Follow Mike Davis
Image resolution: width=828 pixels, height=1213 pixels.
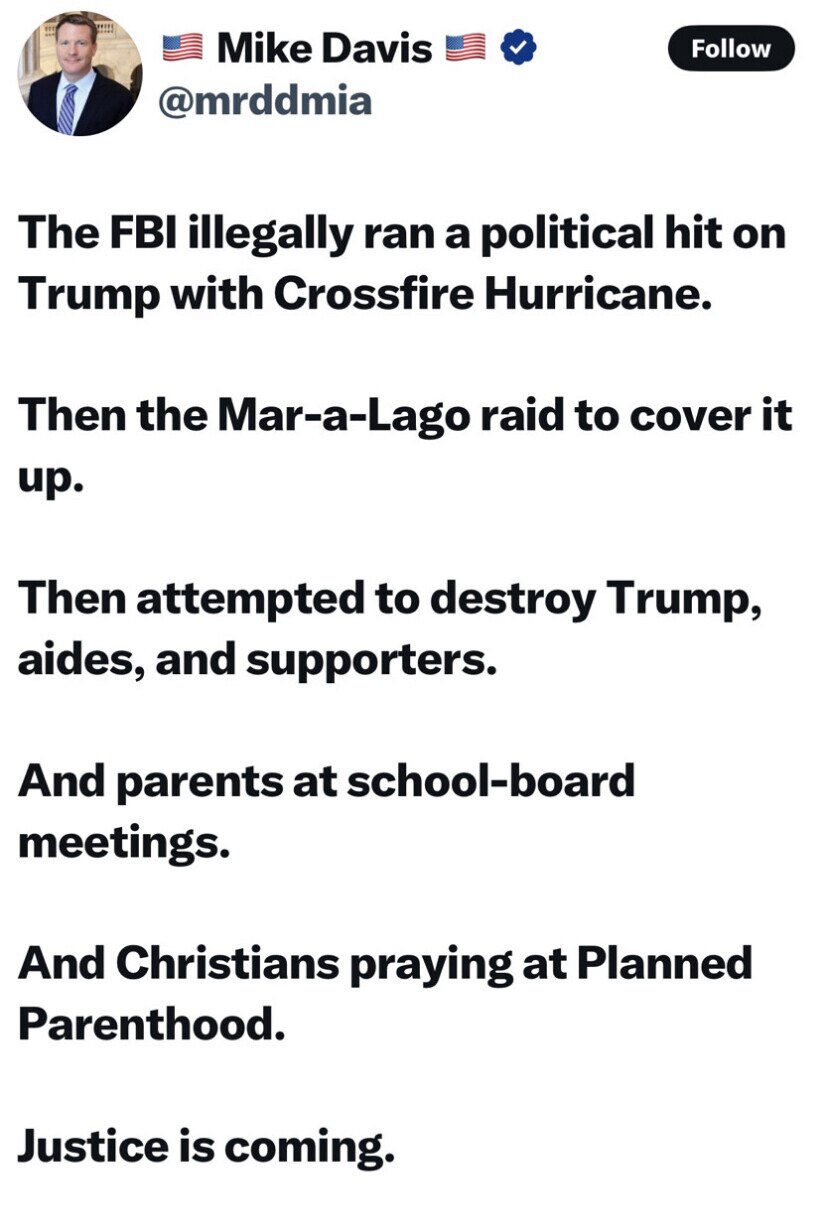(731, 49)
